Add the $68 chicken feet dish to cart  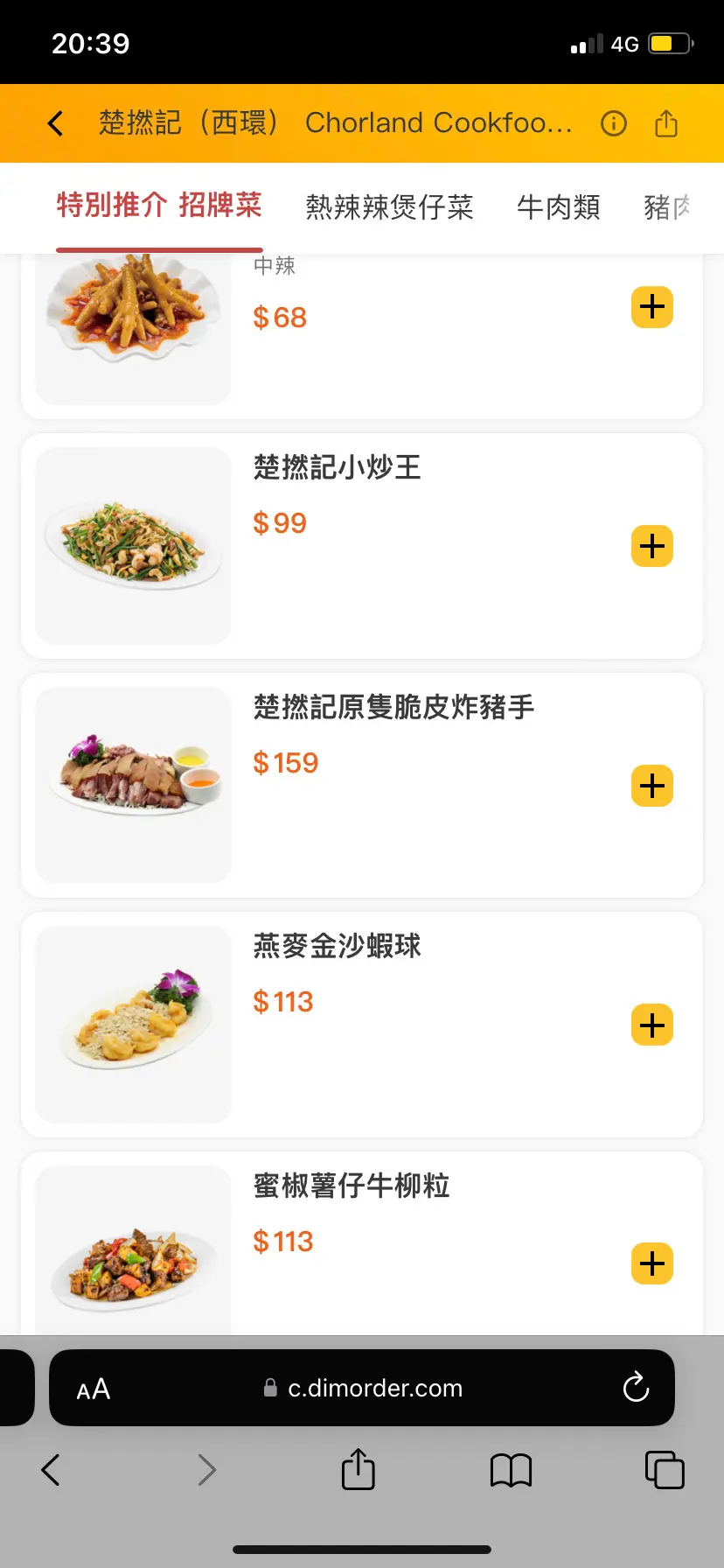pyautogui.click(x=652, y=307)
